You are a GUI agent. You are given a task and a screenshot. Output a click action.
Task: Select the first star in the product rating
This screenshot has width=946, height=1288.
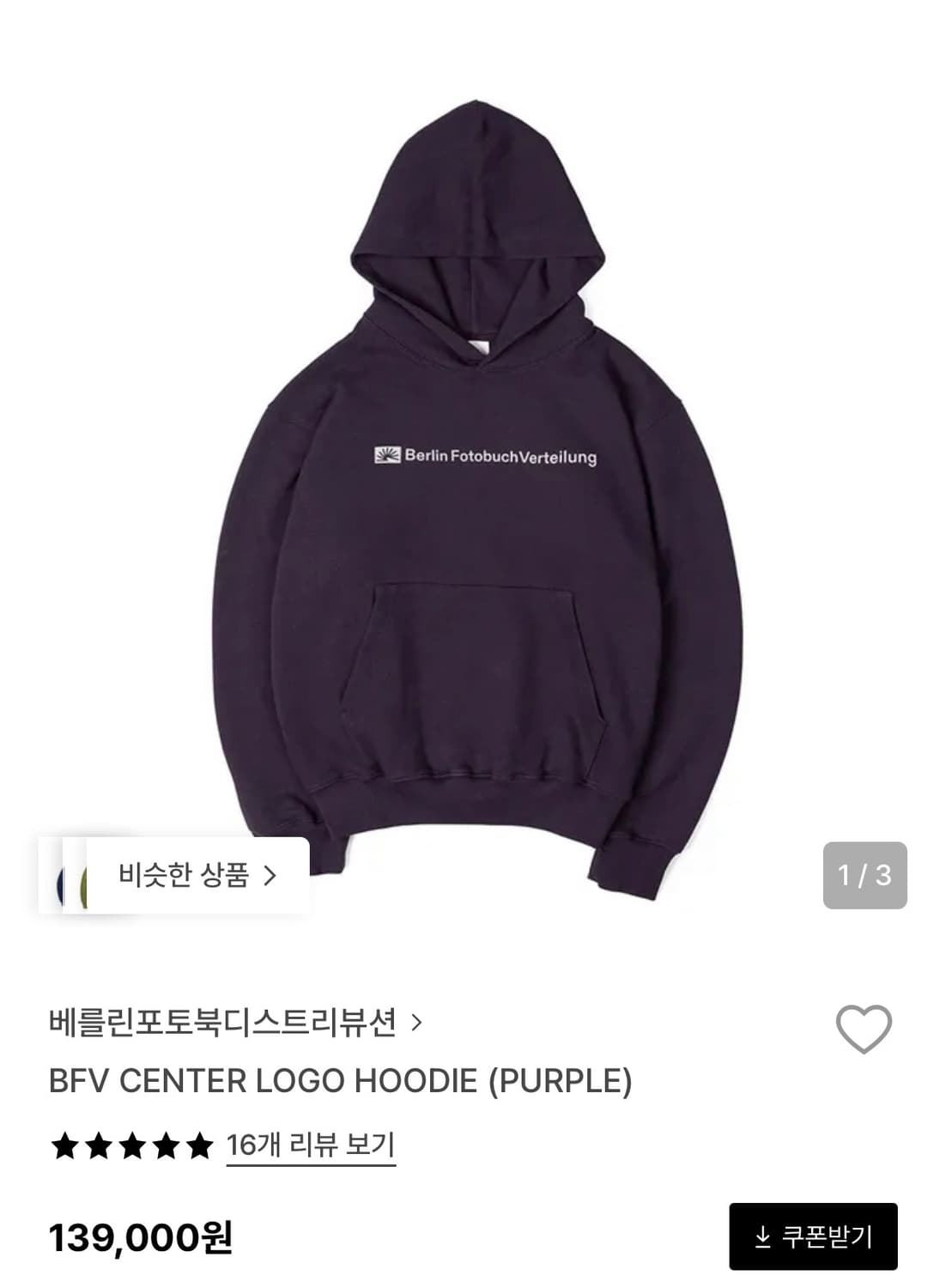pyautogui.click(x=64, y=1148)
